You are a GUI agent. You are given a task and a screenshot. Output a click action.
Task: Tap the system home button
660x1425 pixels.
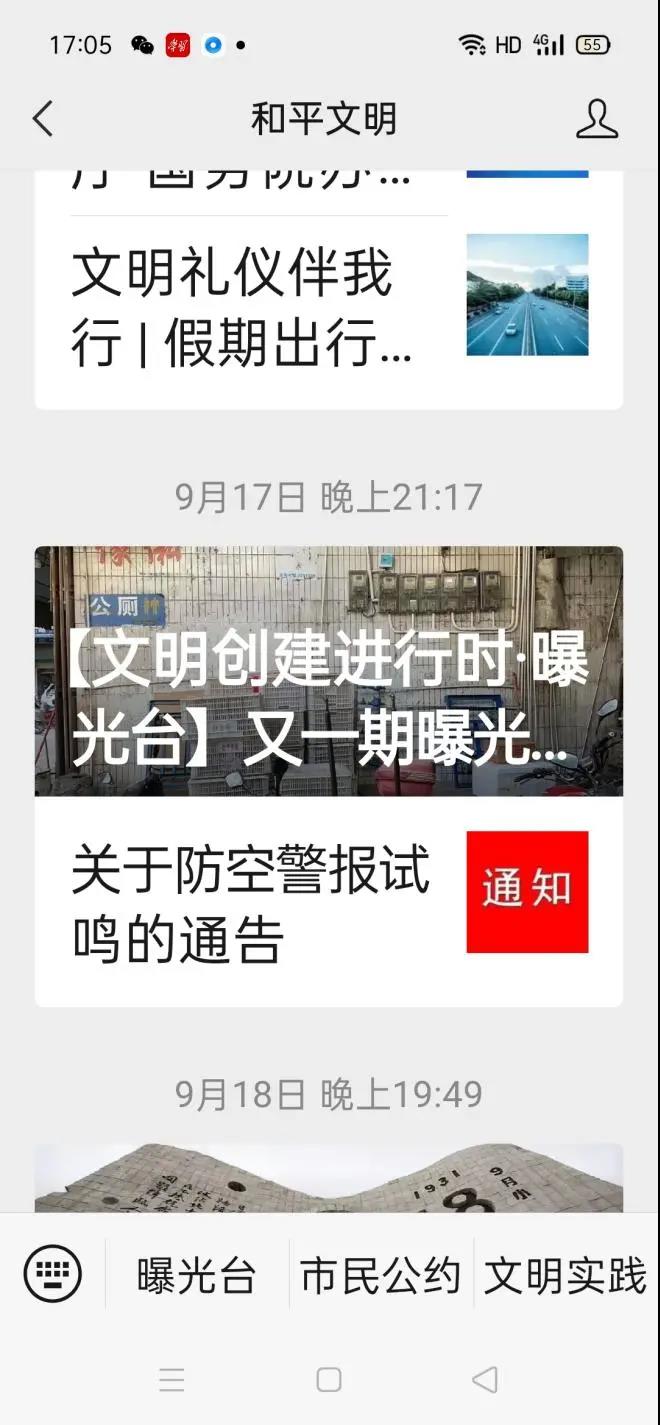coord(329,1380)
